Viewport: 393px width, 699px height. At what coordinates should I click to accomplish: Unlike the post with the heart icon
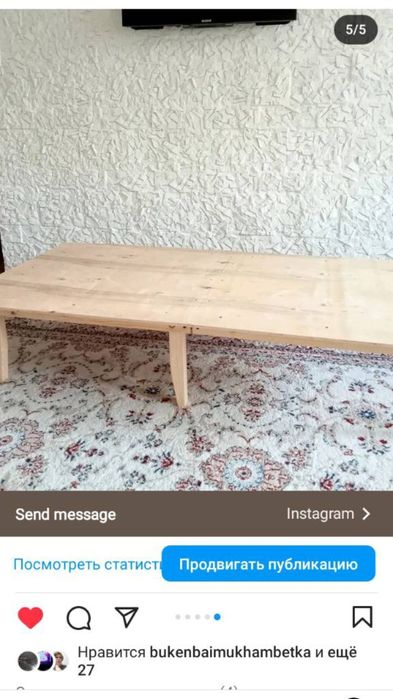click(30, 618)
